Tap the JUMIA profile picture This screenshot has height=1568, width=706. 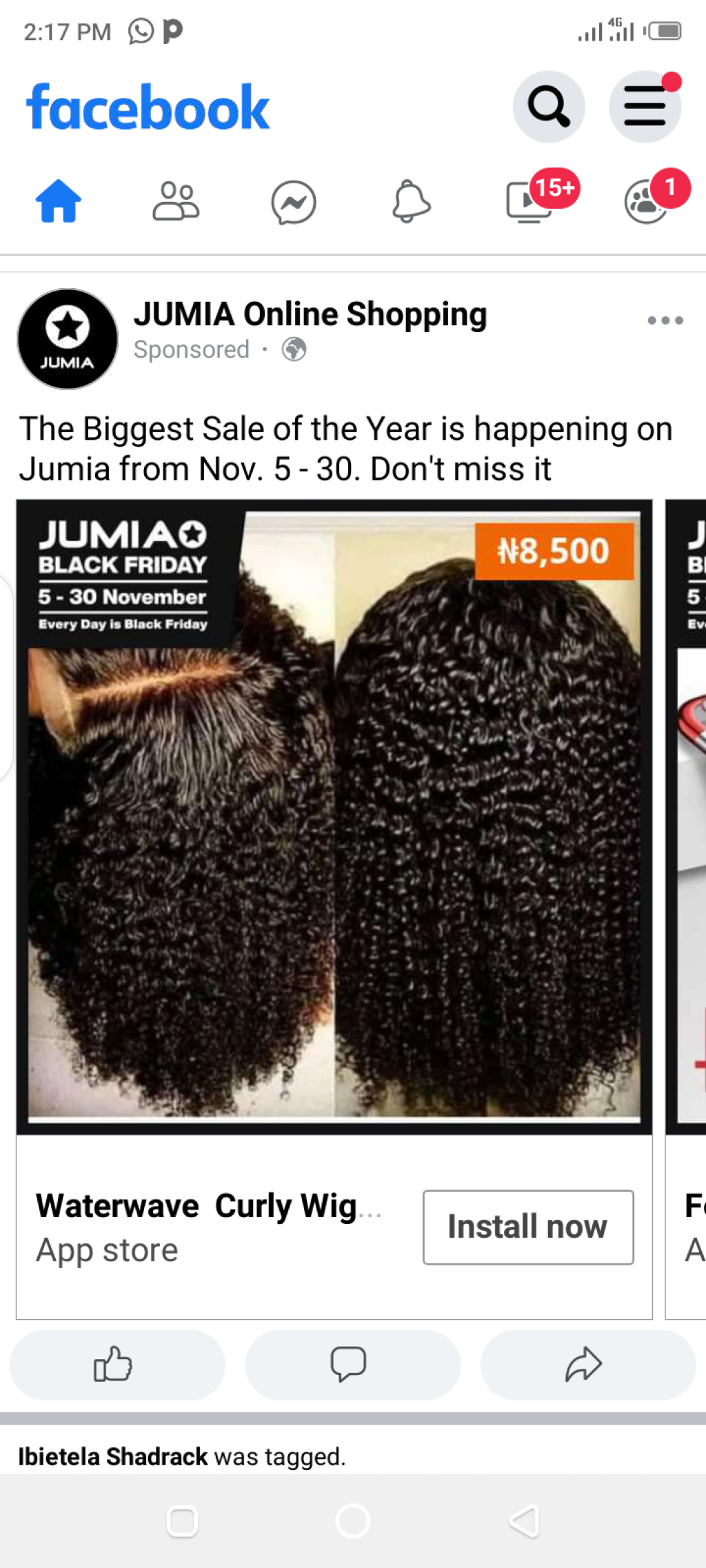(x=68, y=339)
